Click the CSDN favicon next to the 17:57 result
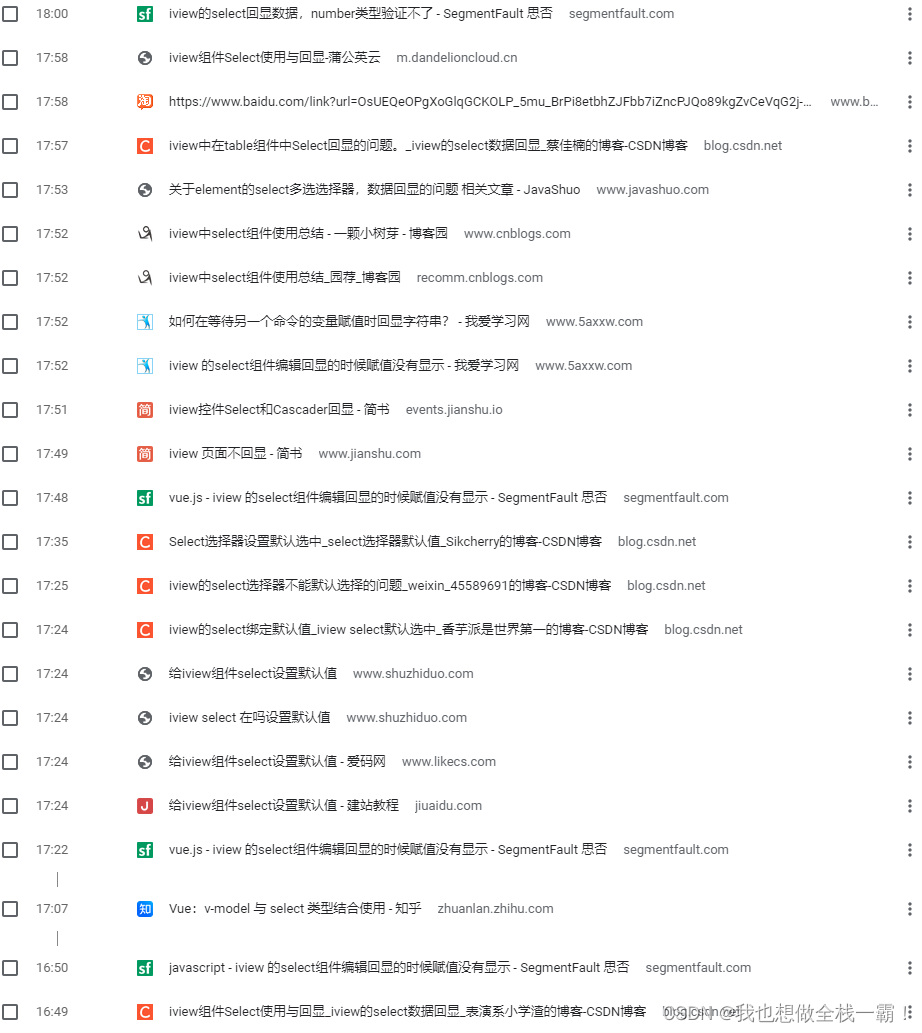Image resolution: width=922 pixels, height=1033 pixels. click(x=144, y=145)
